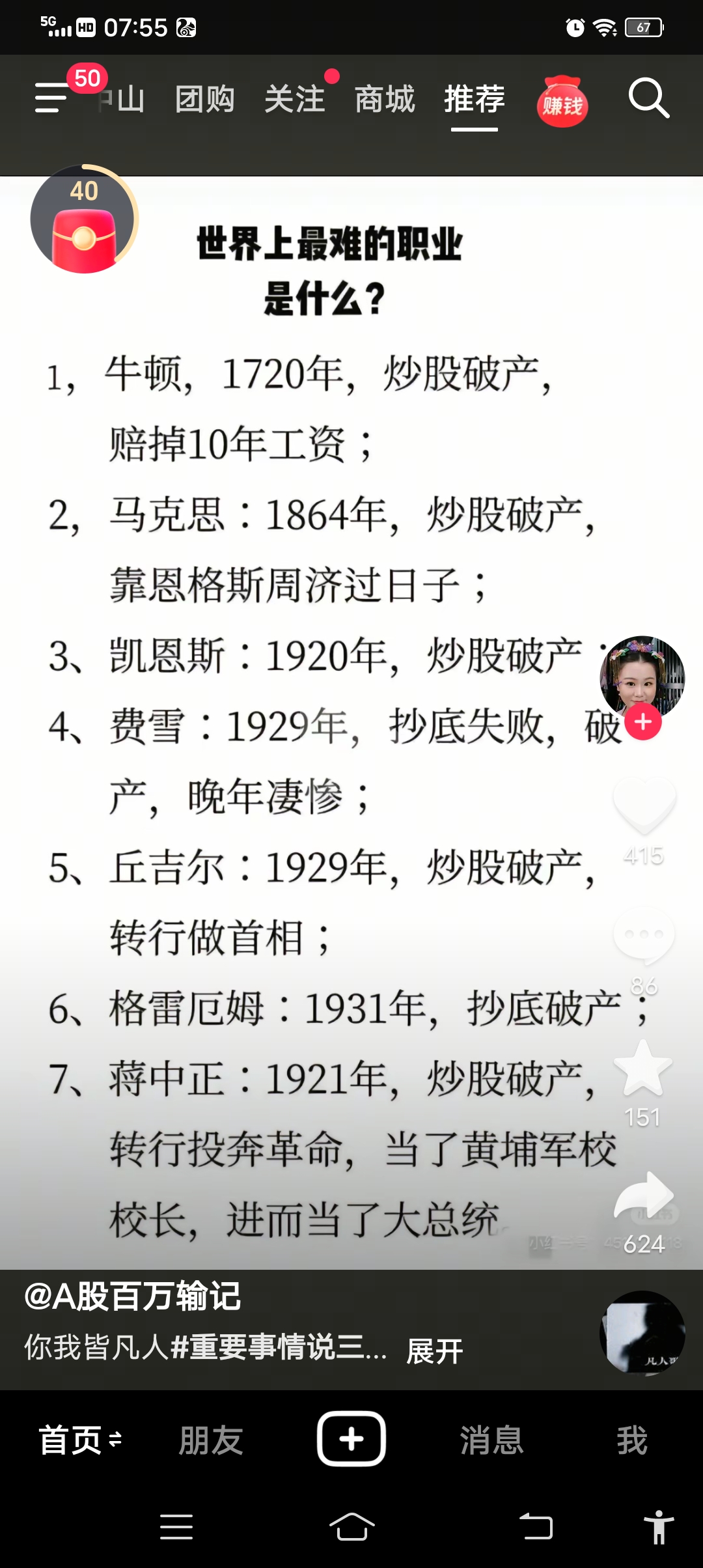Select the 推荐 tab
Viewport: 703px width, 1568px height.
pyautogui.click(x=475, y=100)
